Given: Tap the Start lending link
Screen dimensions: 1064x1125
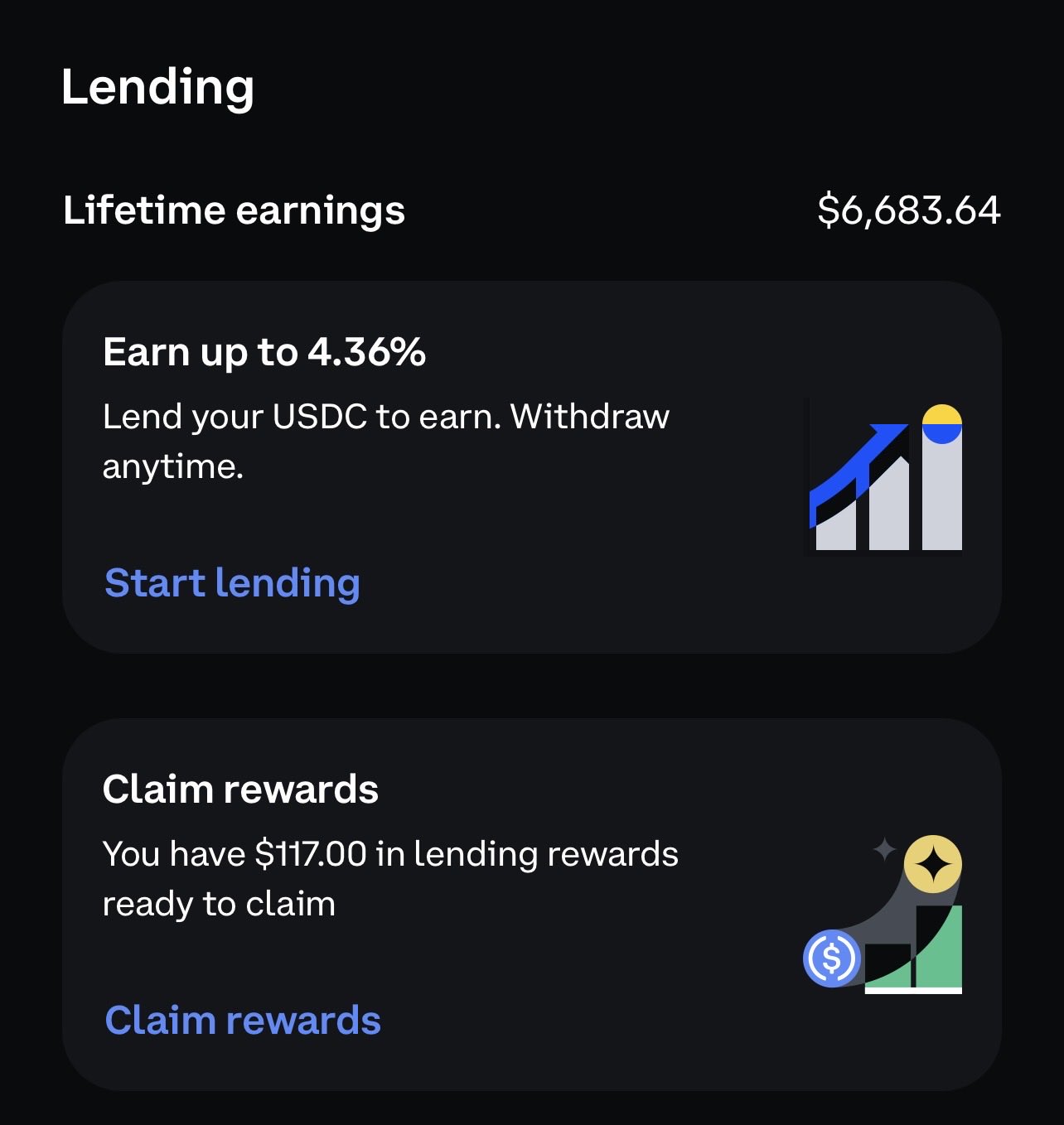Looking at the screenshot, I should pyautogui.click(x=232, y=583).
